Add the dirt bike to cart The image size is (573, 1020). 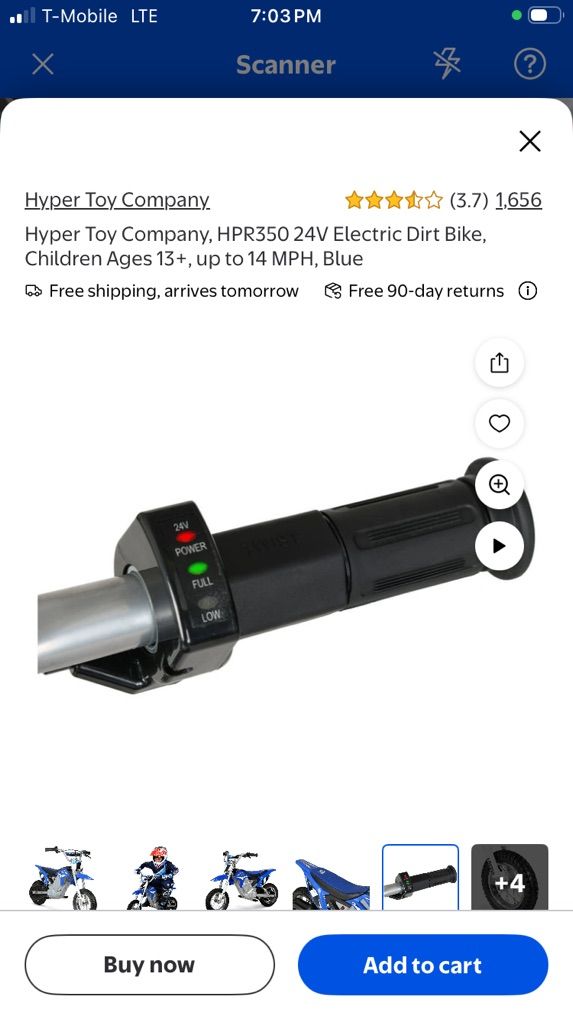[x=423, y=965]
